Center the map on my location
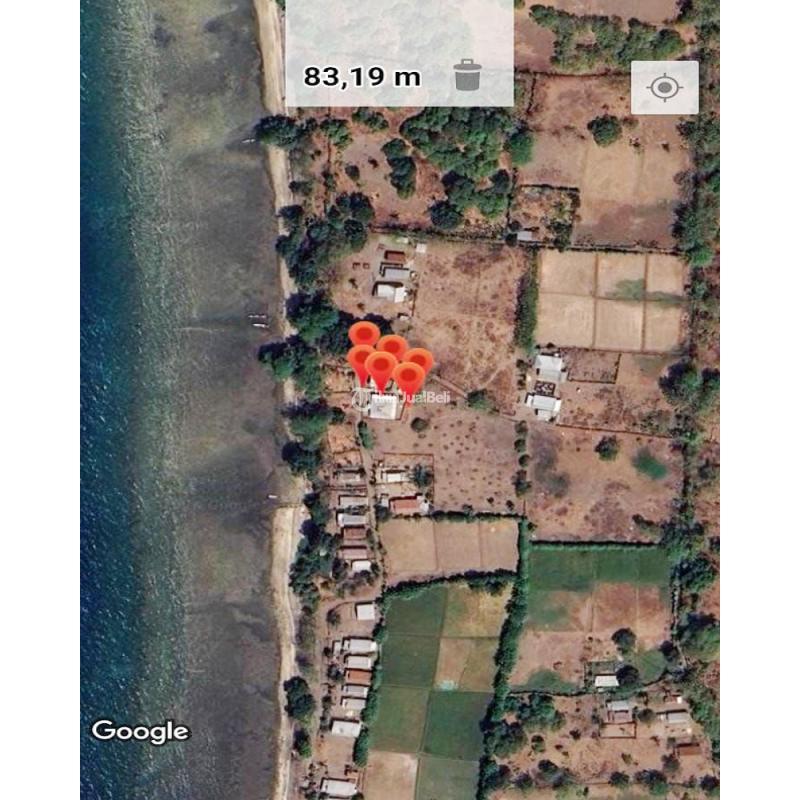800x800 pixels. coord(664,88)
